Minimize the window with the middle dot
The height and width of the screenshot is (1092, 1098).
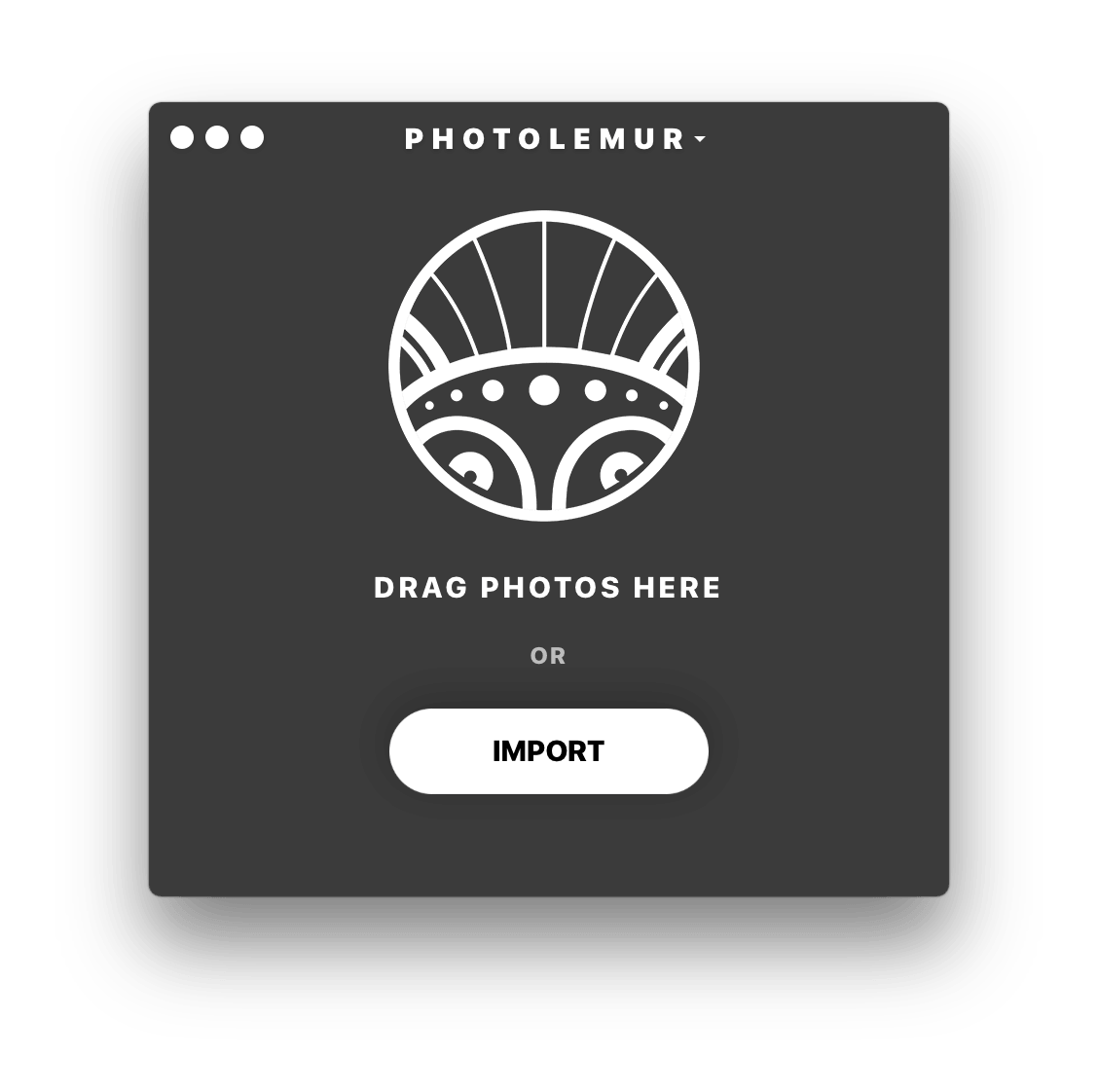point(217,138)
